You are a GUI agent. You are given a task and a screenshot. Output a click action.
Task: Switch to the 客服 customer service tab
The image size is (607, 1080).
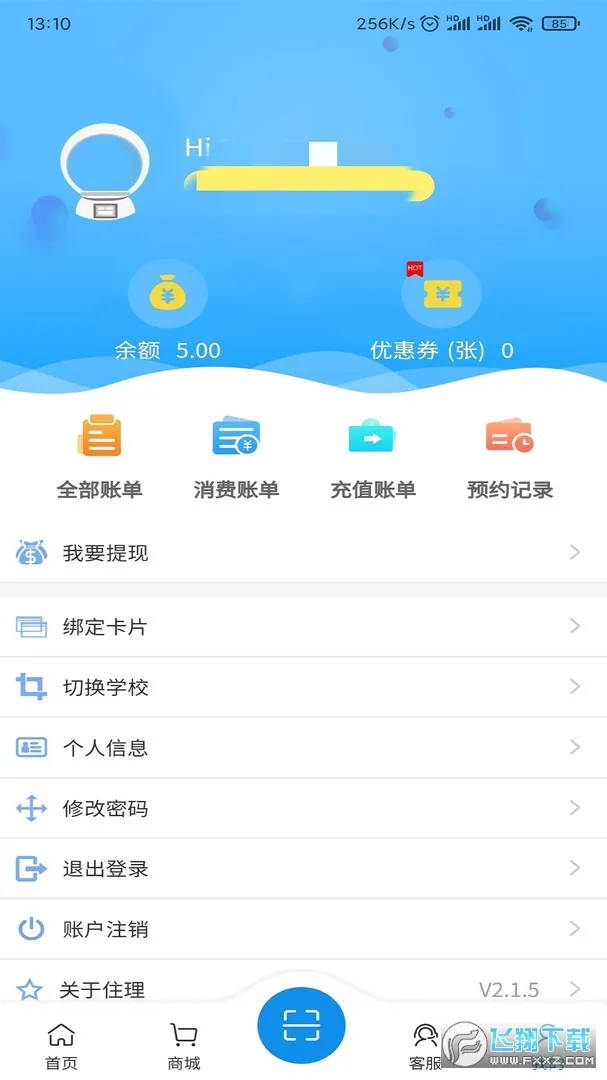click(x=425, y=1045)
